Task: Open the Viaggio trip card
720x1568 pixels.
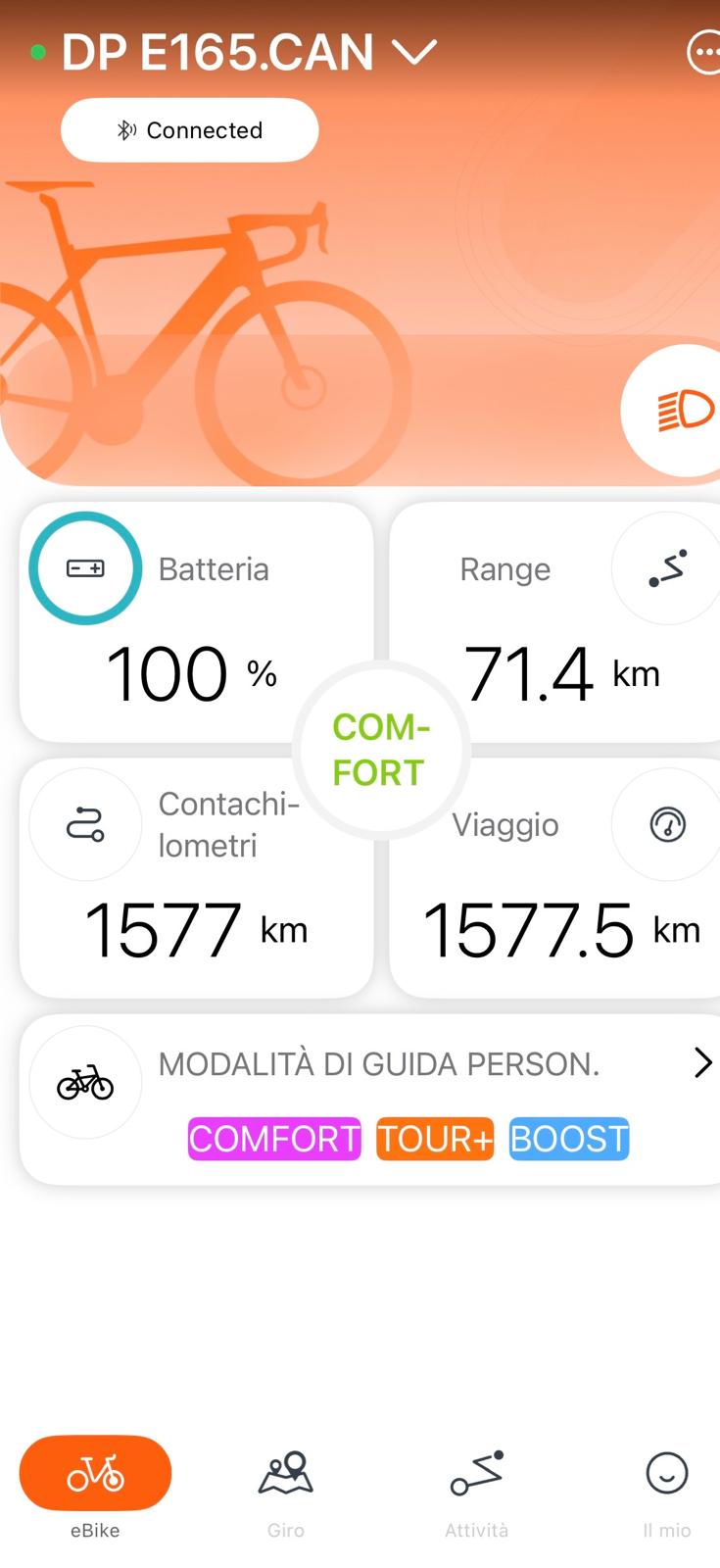Action: click(x=554, y=878)
